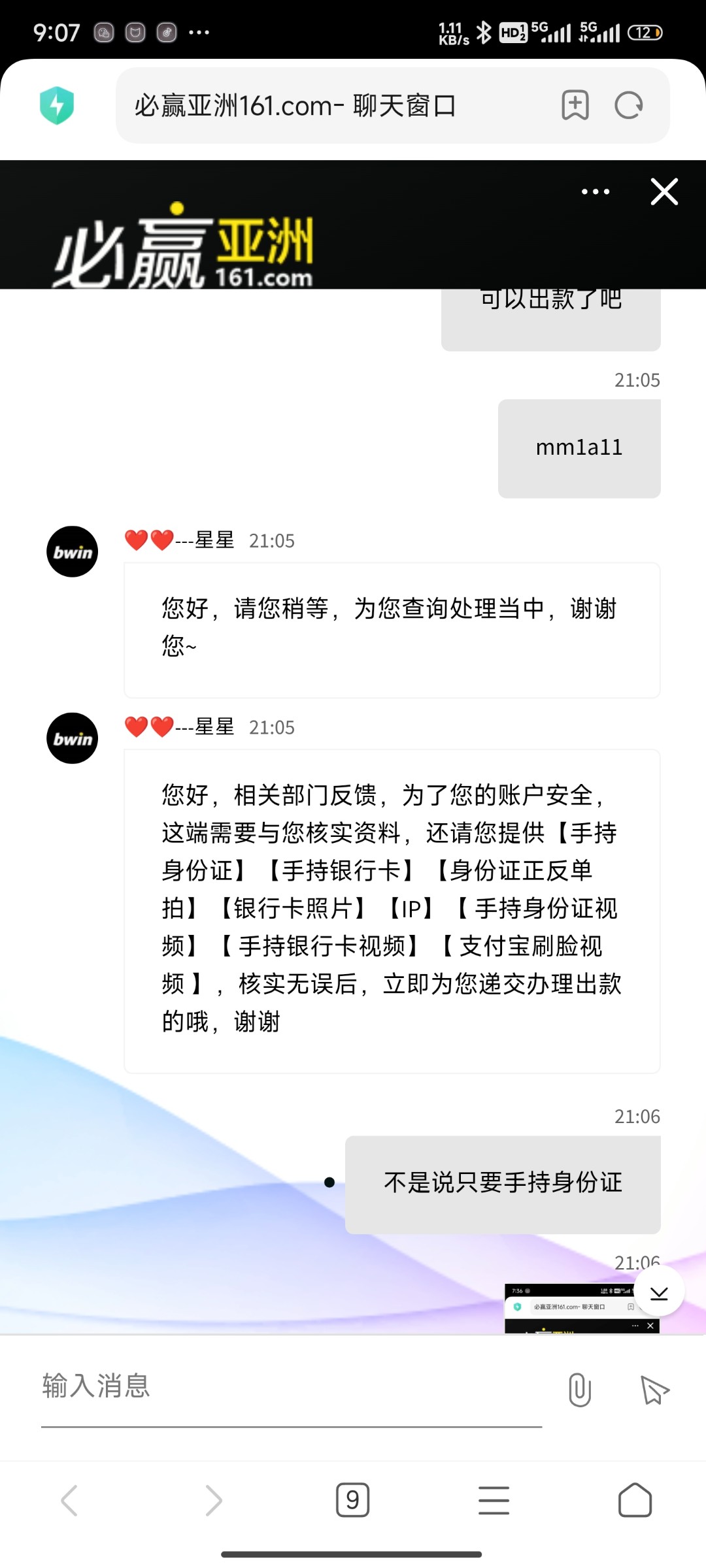Attach a file with the paperclip
The height and width of the screenshot is (1568, 706).
[579, 1389]
